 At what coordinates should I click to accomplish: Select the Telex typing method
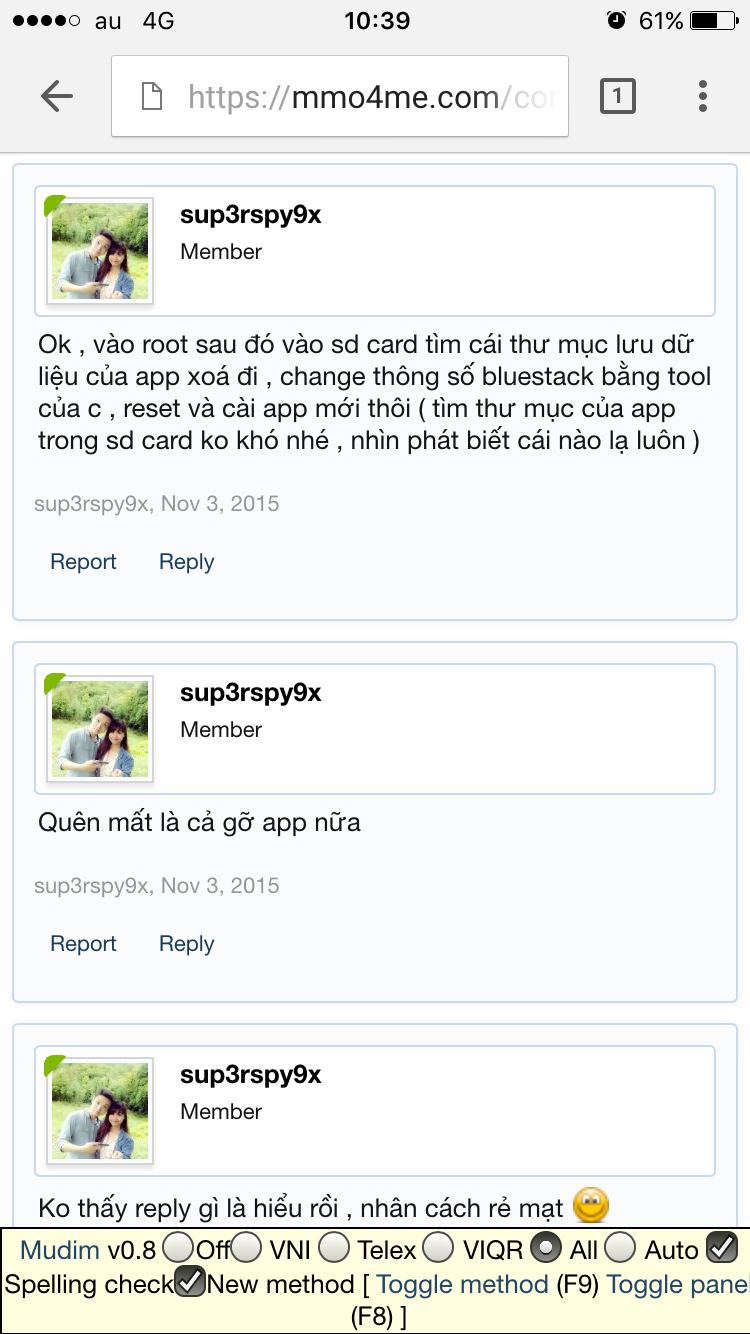click(335, 1248)
